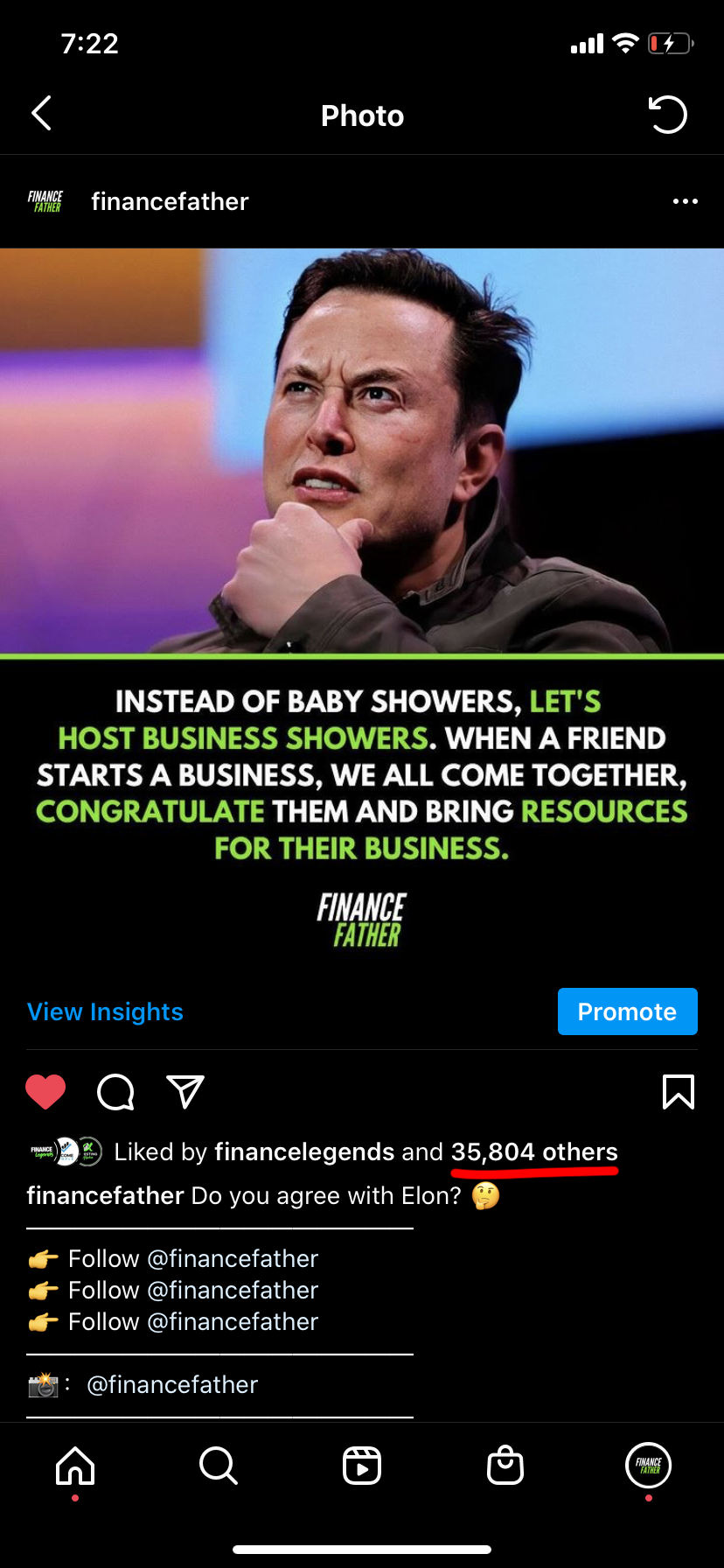This screenshot has width=724, height=1568.
Task: Open the post's three-dot options menu
Action: (x=685, y=201)
